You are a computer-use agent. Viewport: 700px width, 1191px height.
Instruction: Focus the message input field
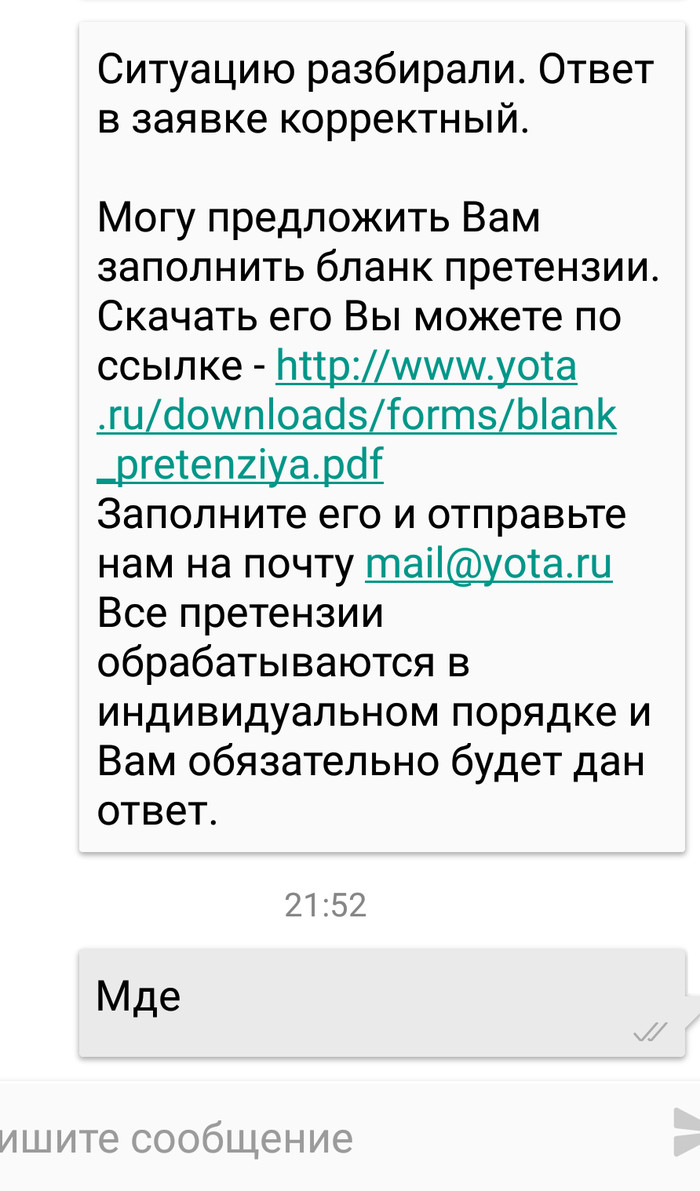point(300,1140)
